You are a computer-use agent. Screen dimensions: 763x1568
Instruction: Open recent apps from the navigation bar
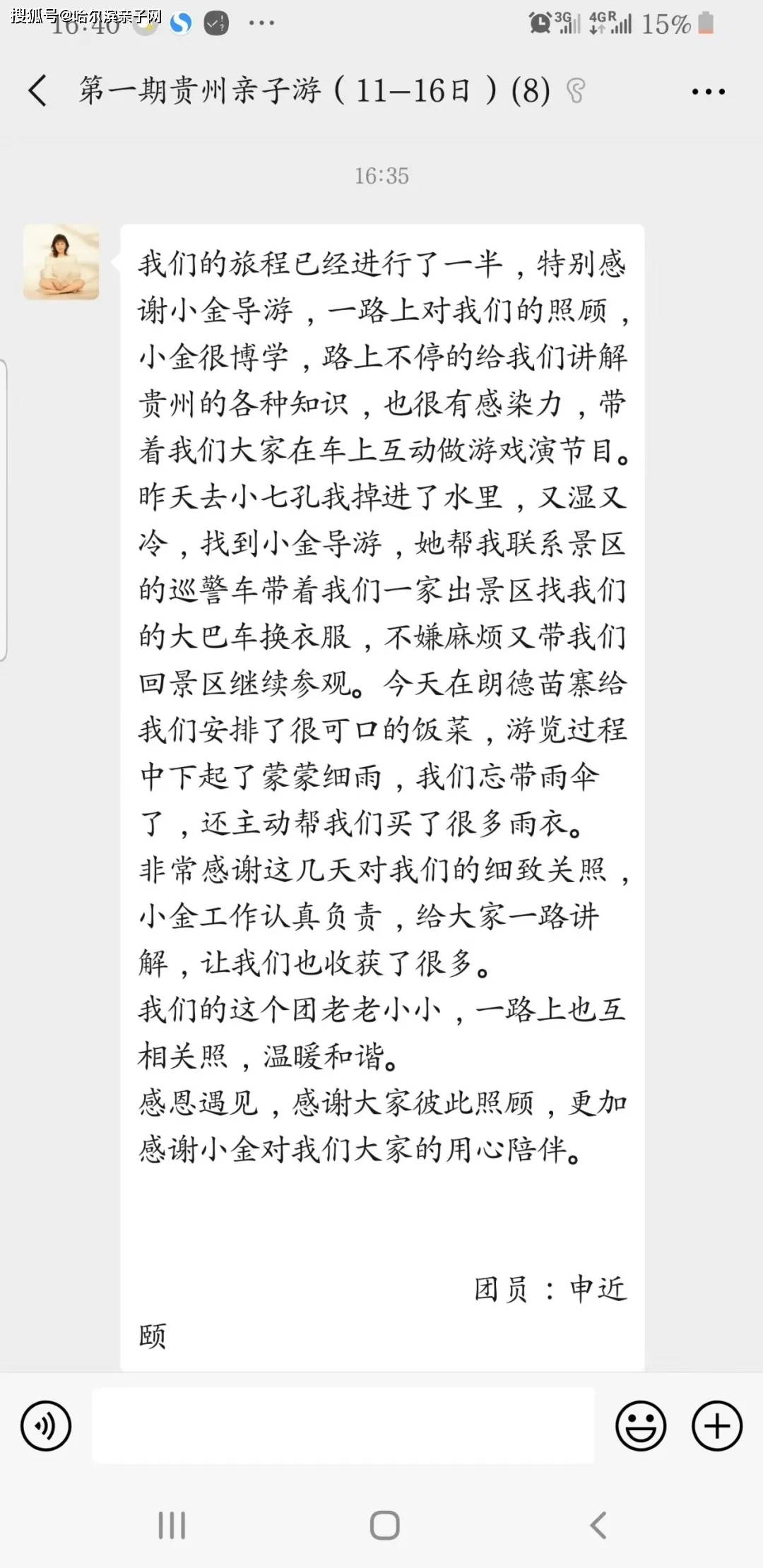coord(172,1526)
